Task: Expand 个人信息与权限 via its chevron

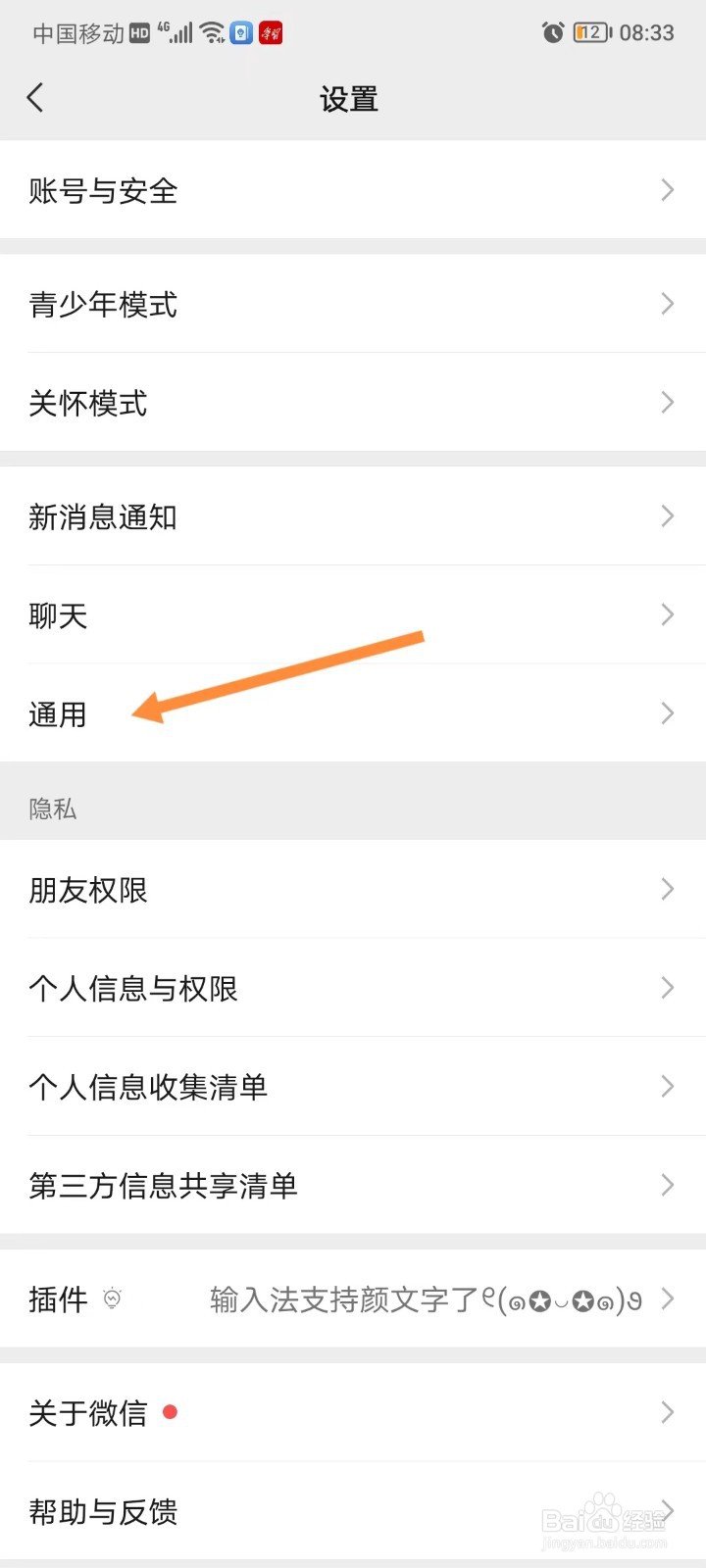Action: 667,988
